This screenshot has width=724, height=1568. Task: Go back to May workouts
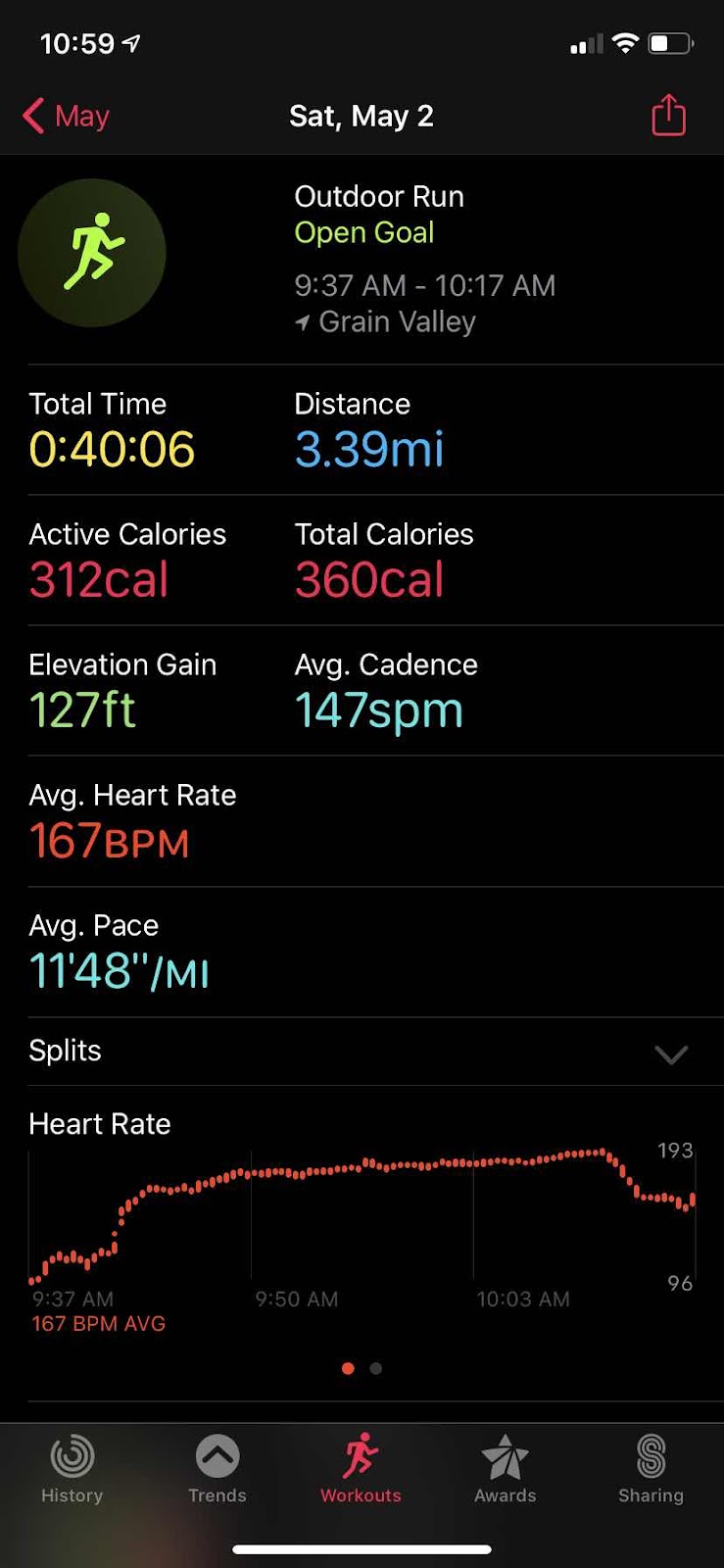pos(66,116)
